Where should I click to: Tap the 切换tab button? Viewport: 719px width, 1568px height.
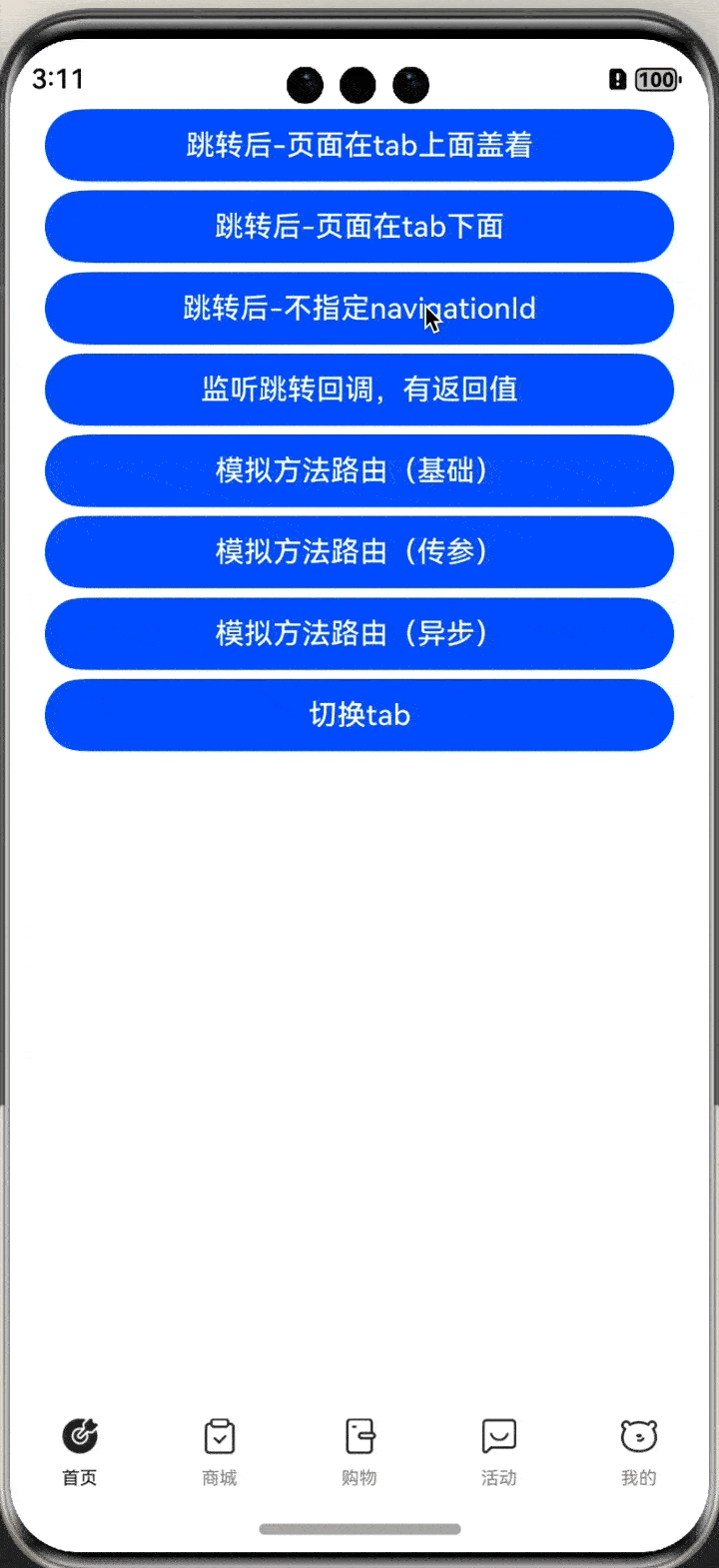pyautogui.click(x=359, y=715)
